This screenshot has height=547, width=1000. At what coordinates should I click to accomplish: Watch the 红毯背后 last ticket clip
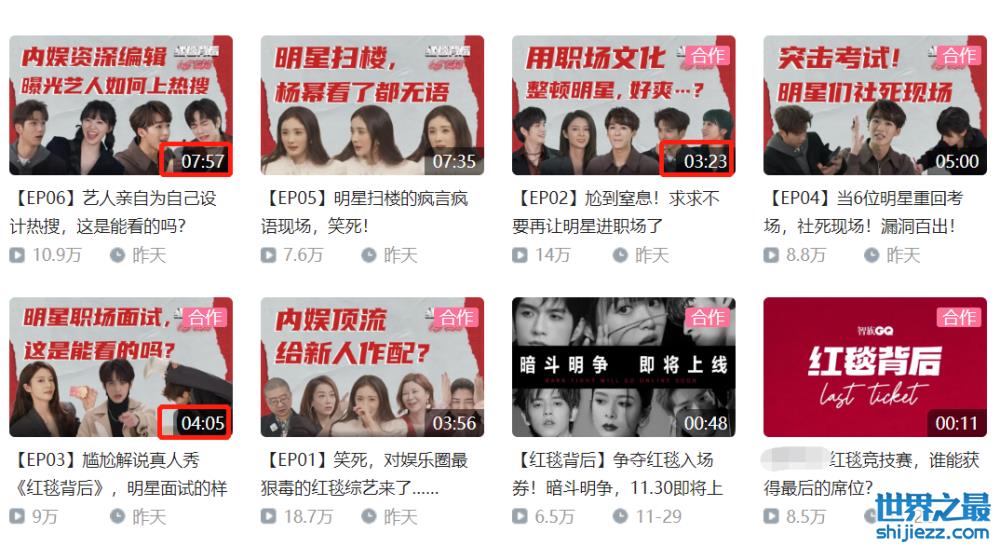[x=874, y=367]
